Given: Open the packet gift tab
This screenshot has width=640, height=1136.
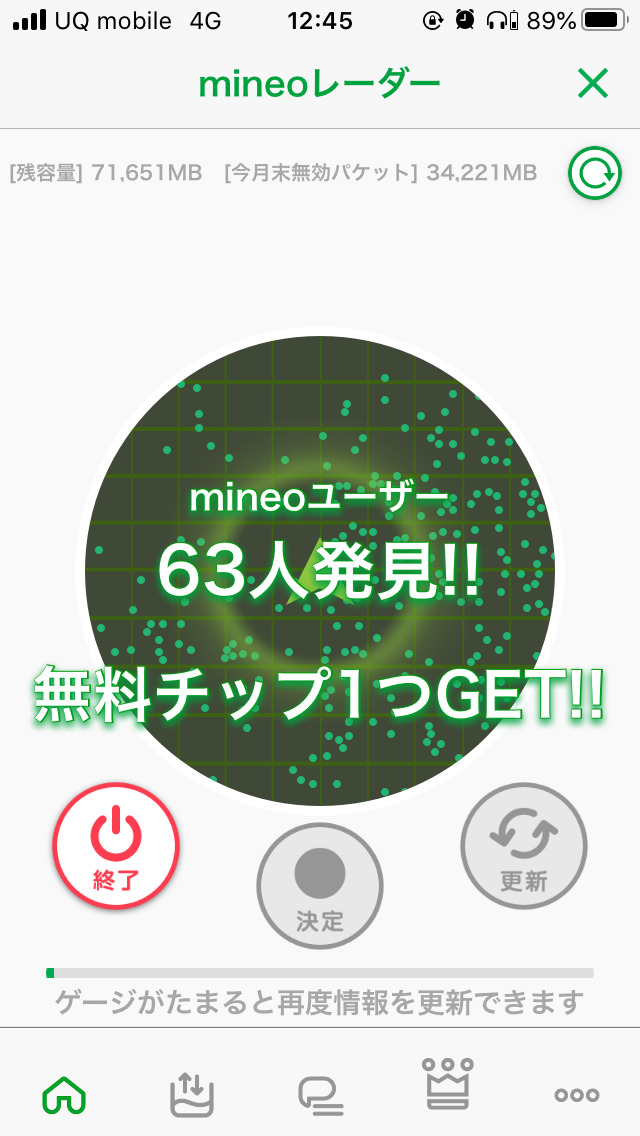Looking at the screenshot, I should (x=192, y=1092).
